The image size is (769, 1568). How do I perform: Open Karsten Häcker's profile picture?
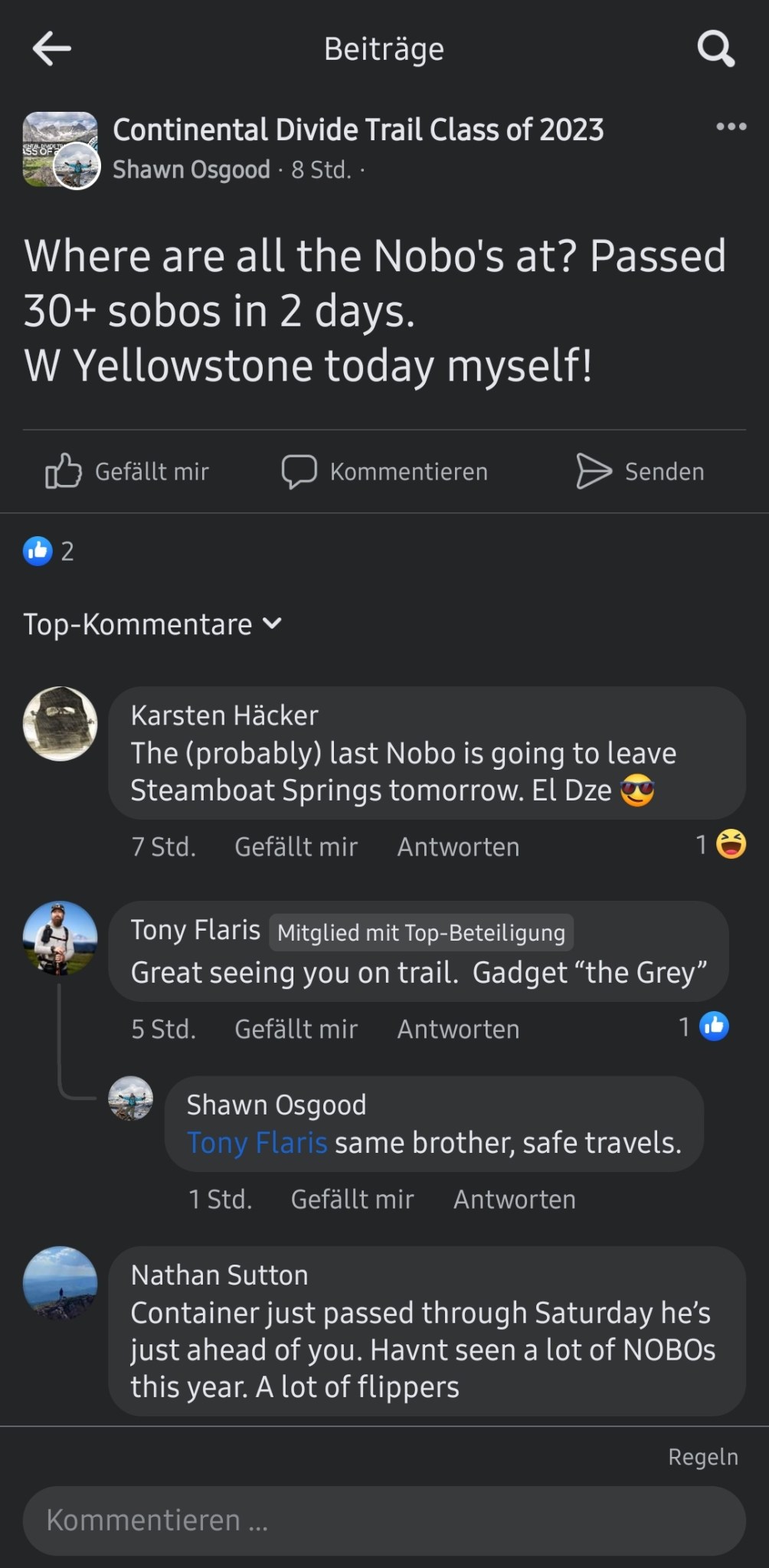tap(61, 723)
